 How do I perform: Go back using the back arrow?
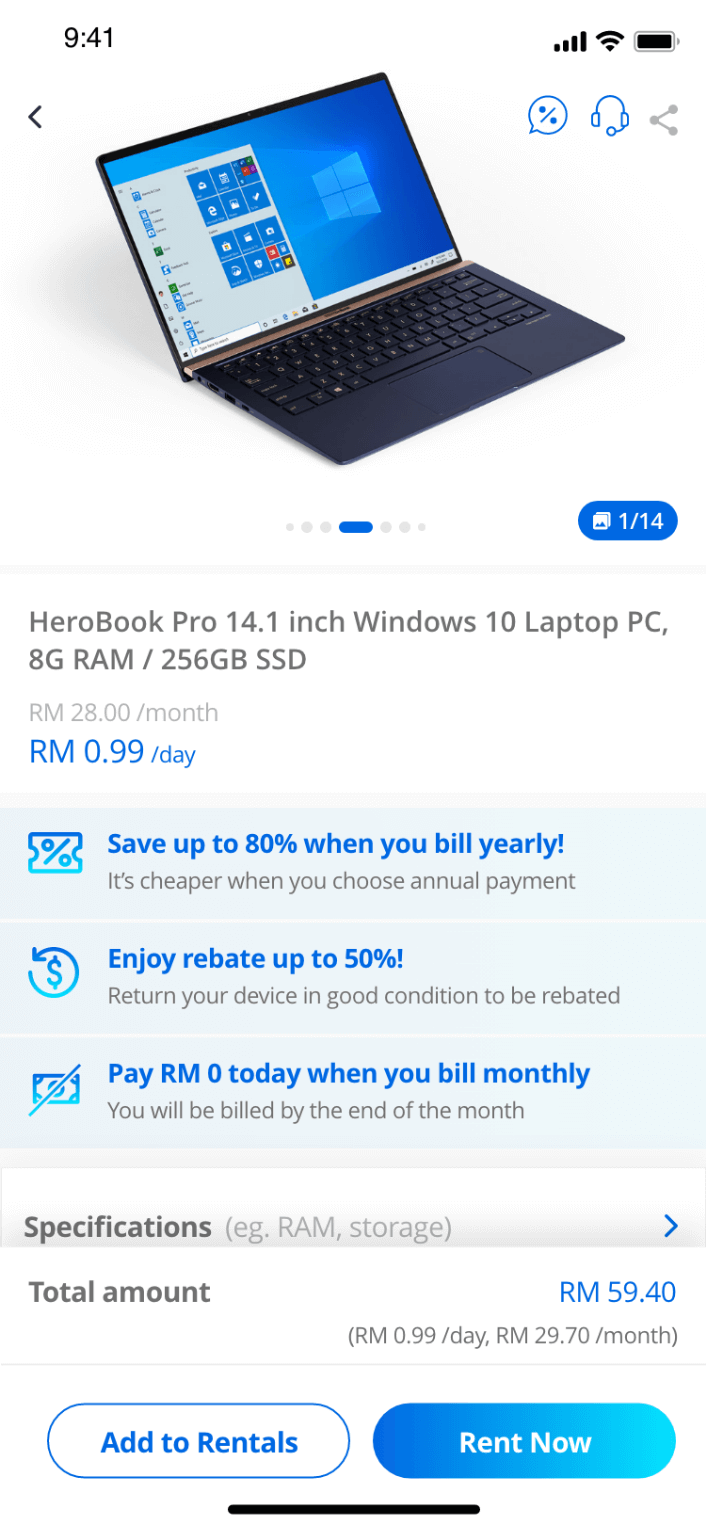coord(36,117)
